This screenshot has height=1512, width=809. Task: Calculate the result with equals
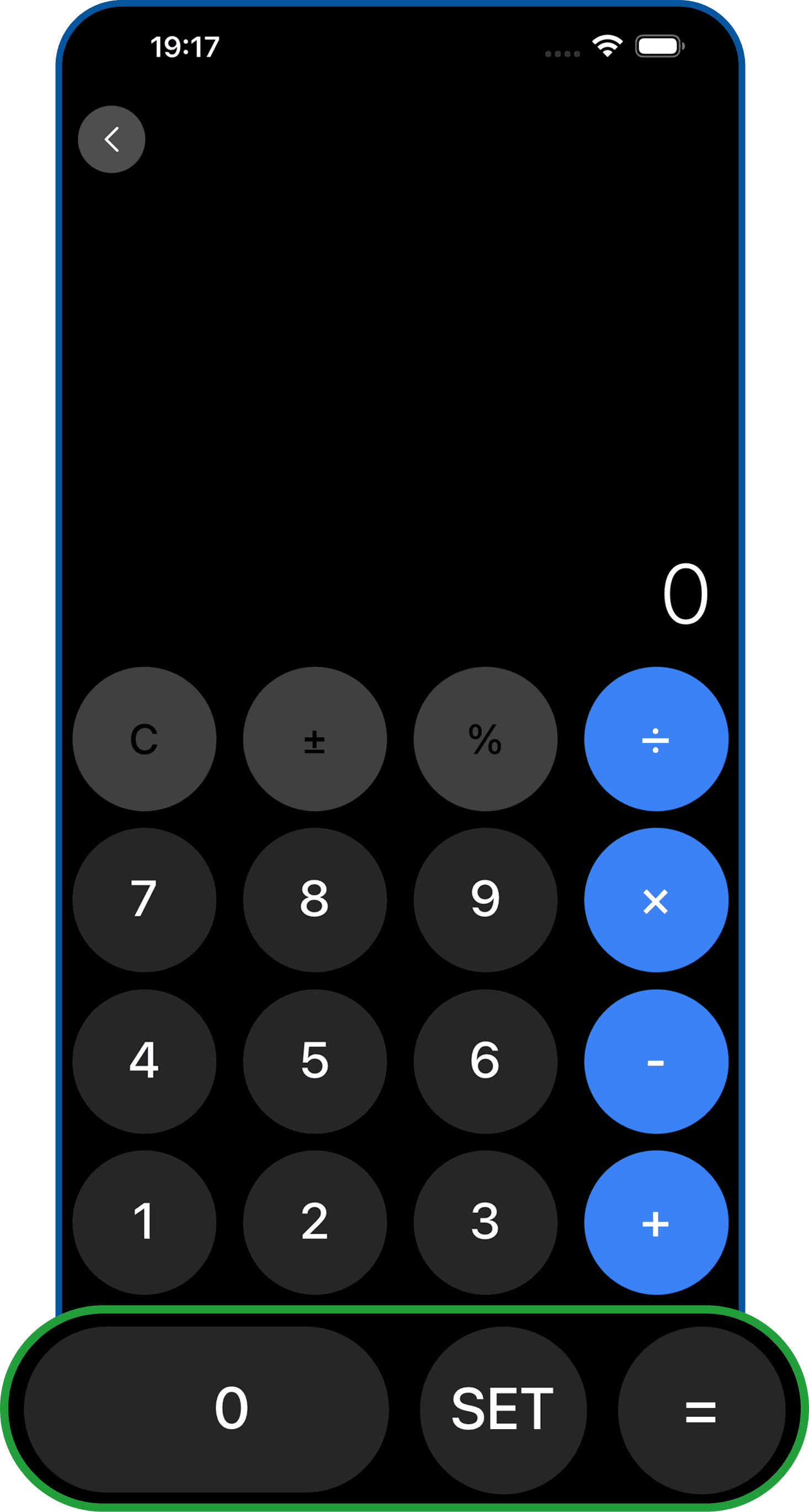(x=701, y=1409)
